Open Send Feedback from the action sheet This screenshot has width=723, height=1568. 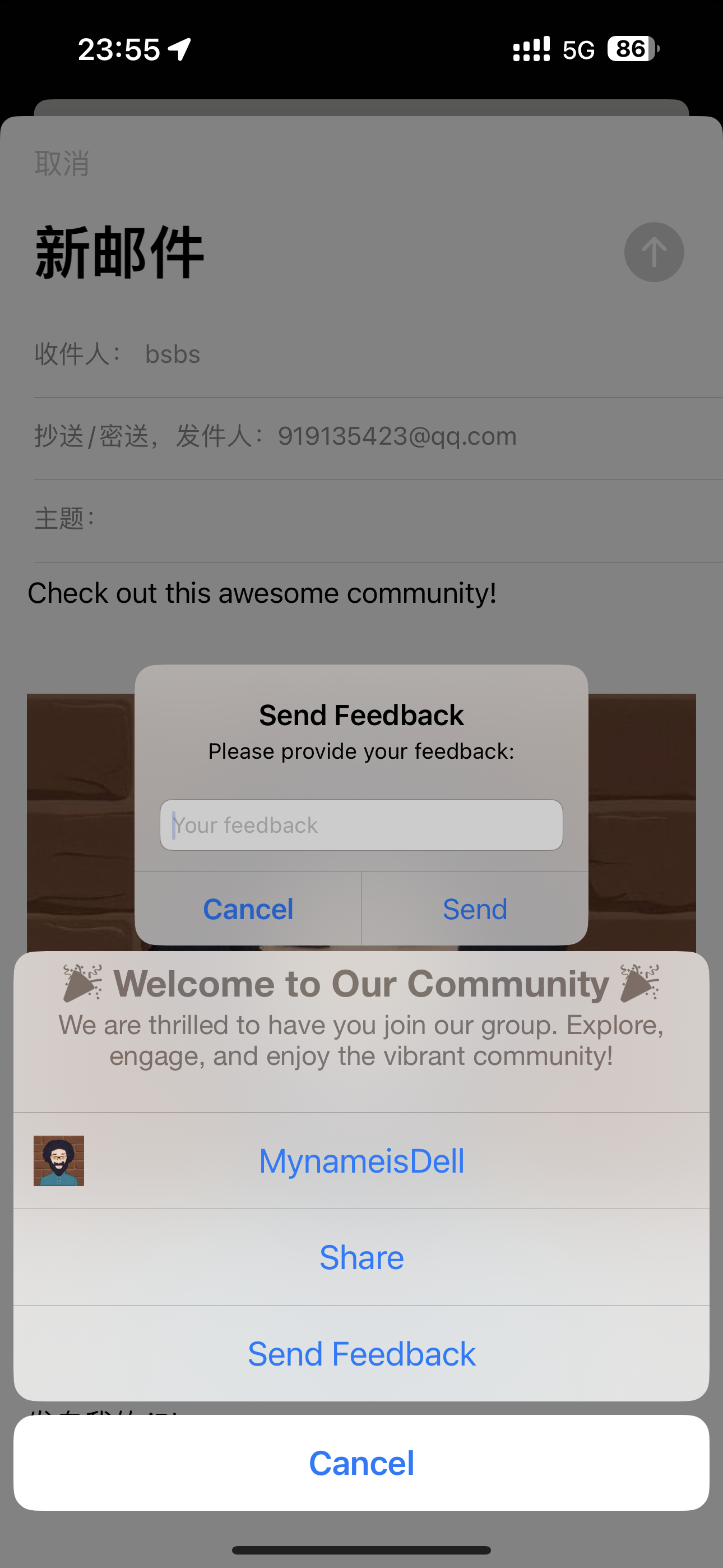coord(361,1354)
